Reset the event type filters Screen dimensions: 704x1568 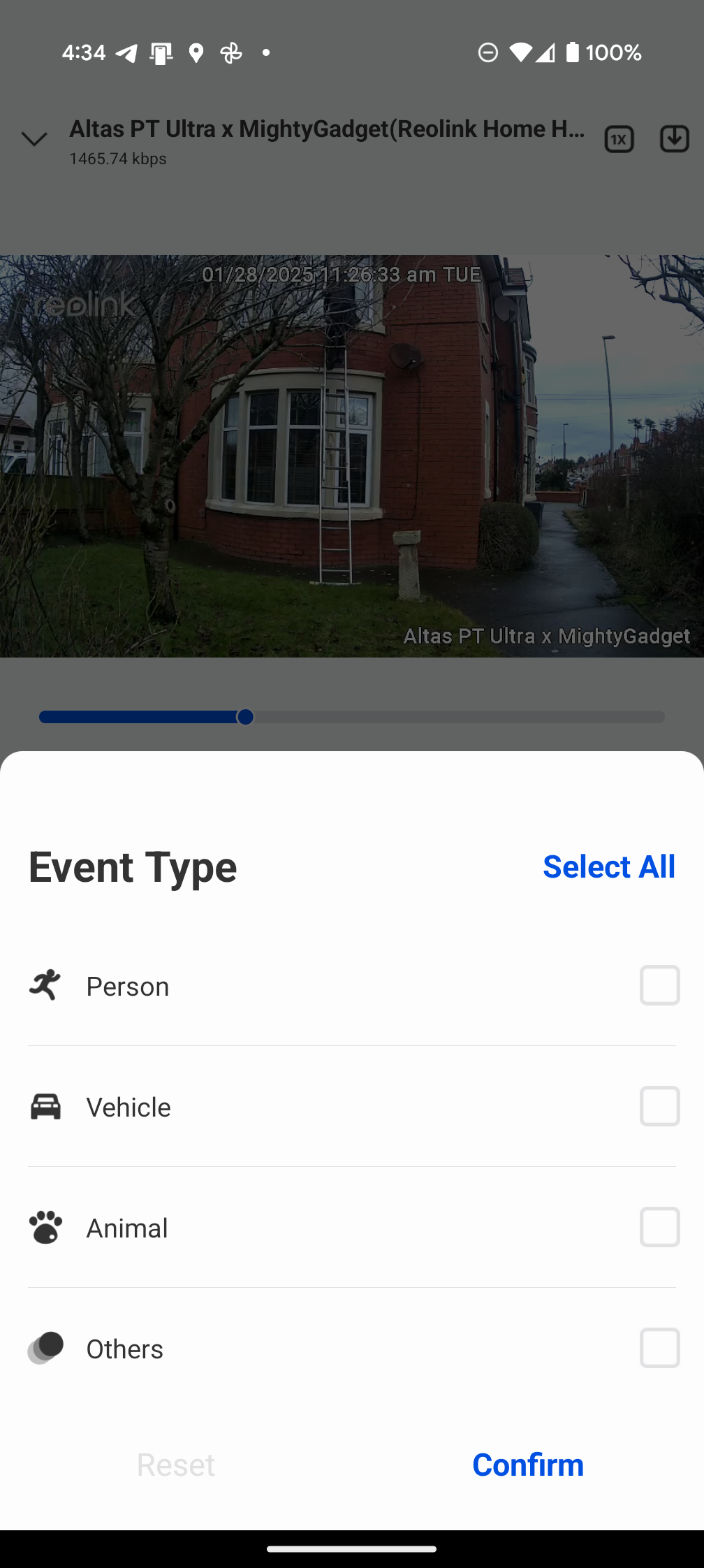coord(176,1465)
